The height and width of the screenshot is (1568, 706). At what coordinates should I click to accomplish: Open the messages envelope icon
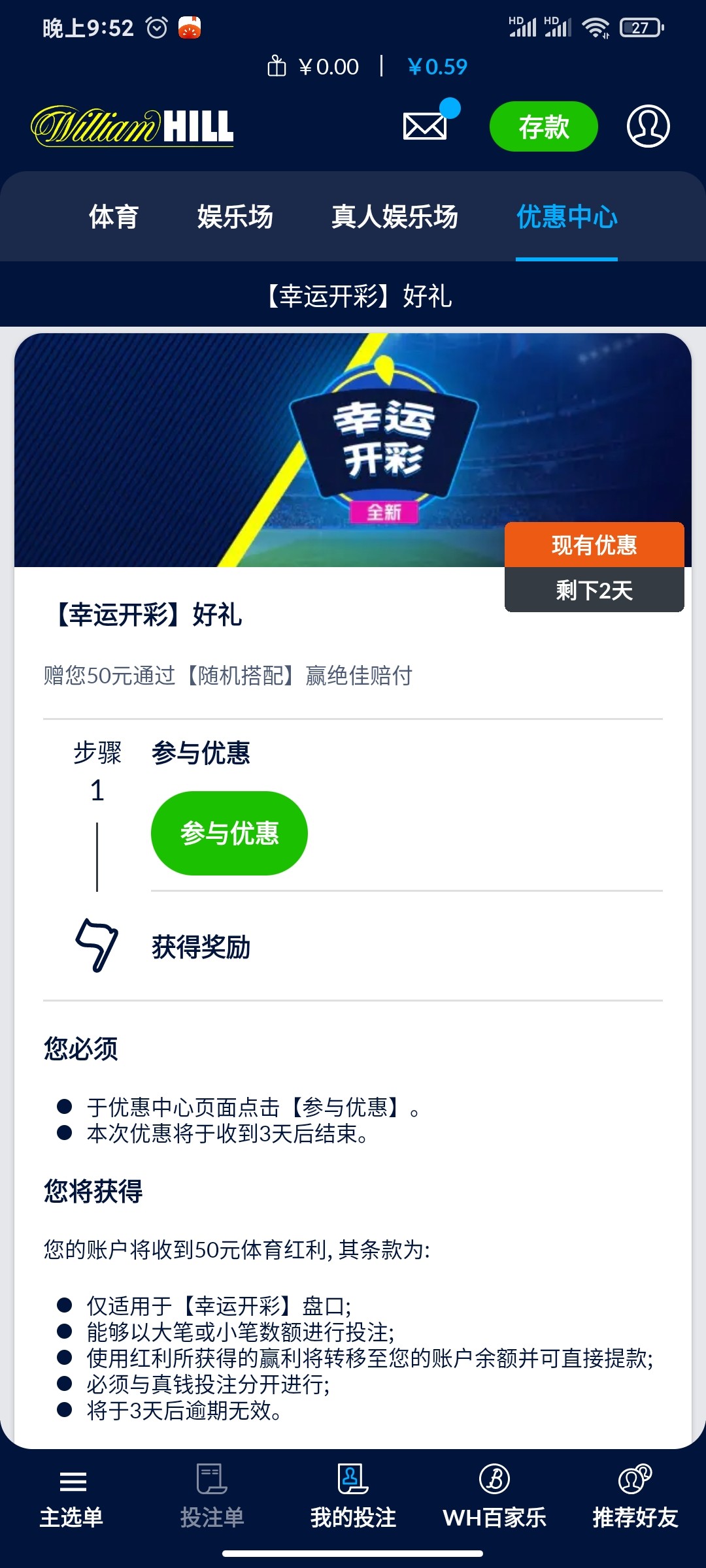point(426,126)
